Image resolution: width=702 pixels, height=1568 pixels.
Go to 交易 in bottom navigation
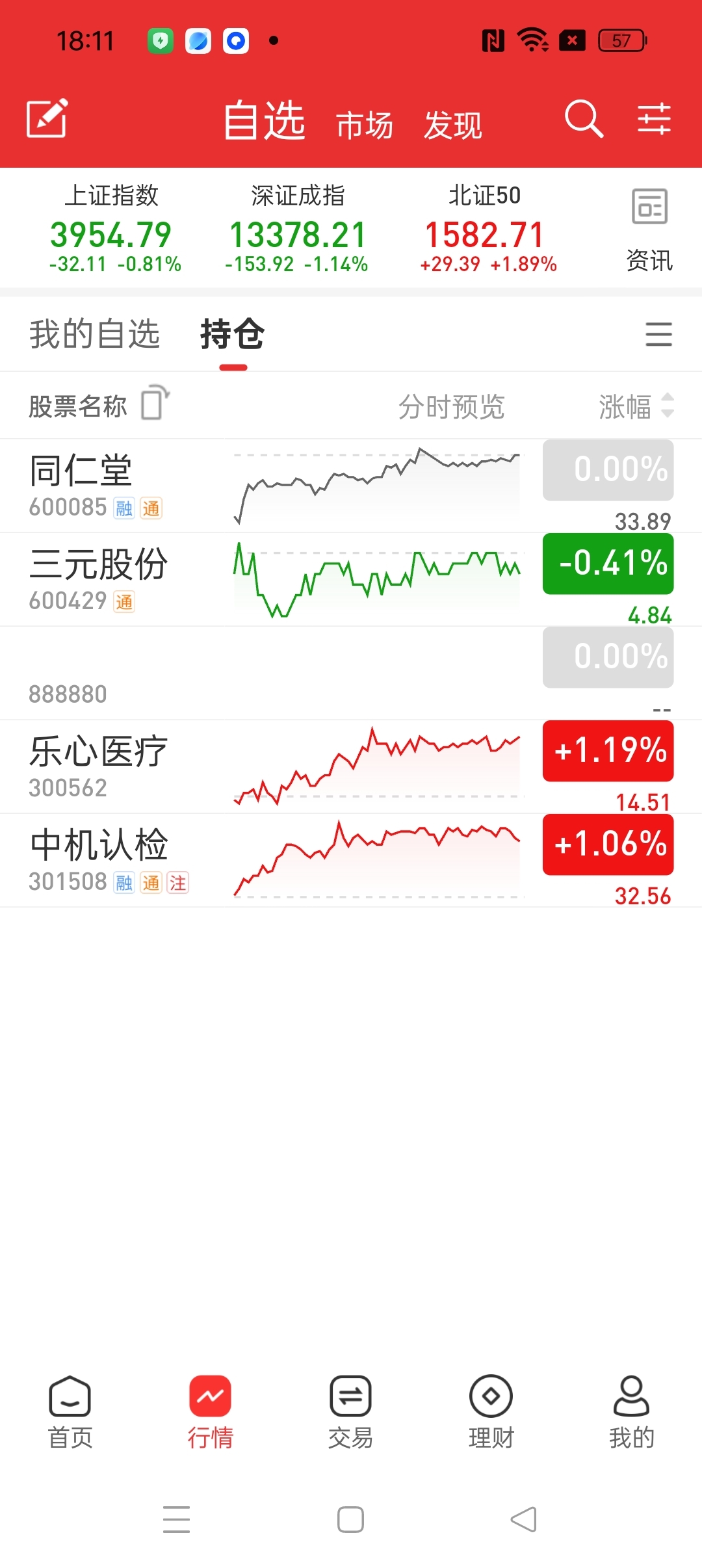[350, 1412]
